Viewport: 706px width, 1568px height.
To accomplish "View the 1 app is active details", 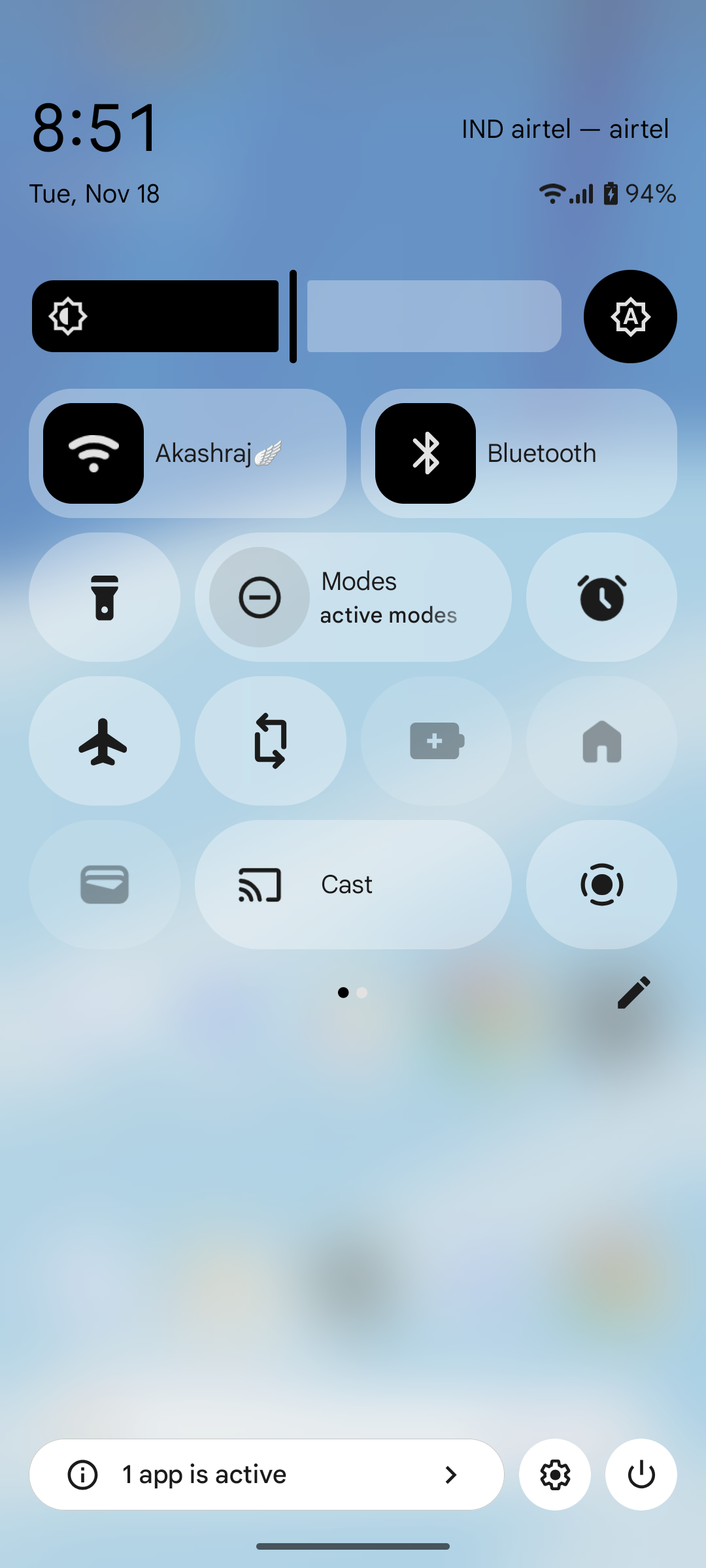I will coord(266,1475).
